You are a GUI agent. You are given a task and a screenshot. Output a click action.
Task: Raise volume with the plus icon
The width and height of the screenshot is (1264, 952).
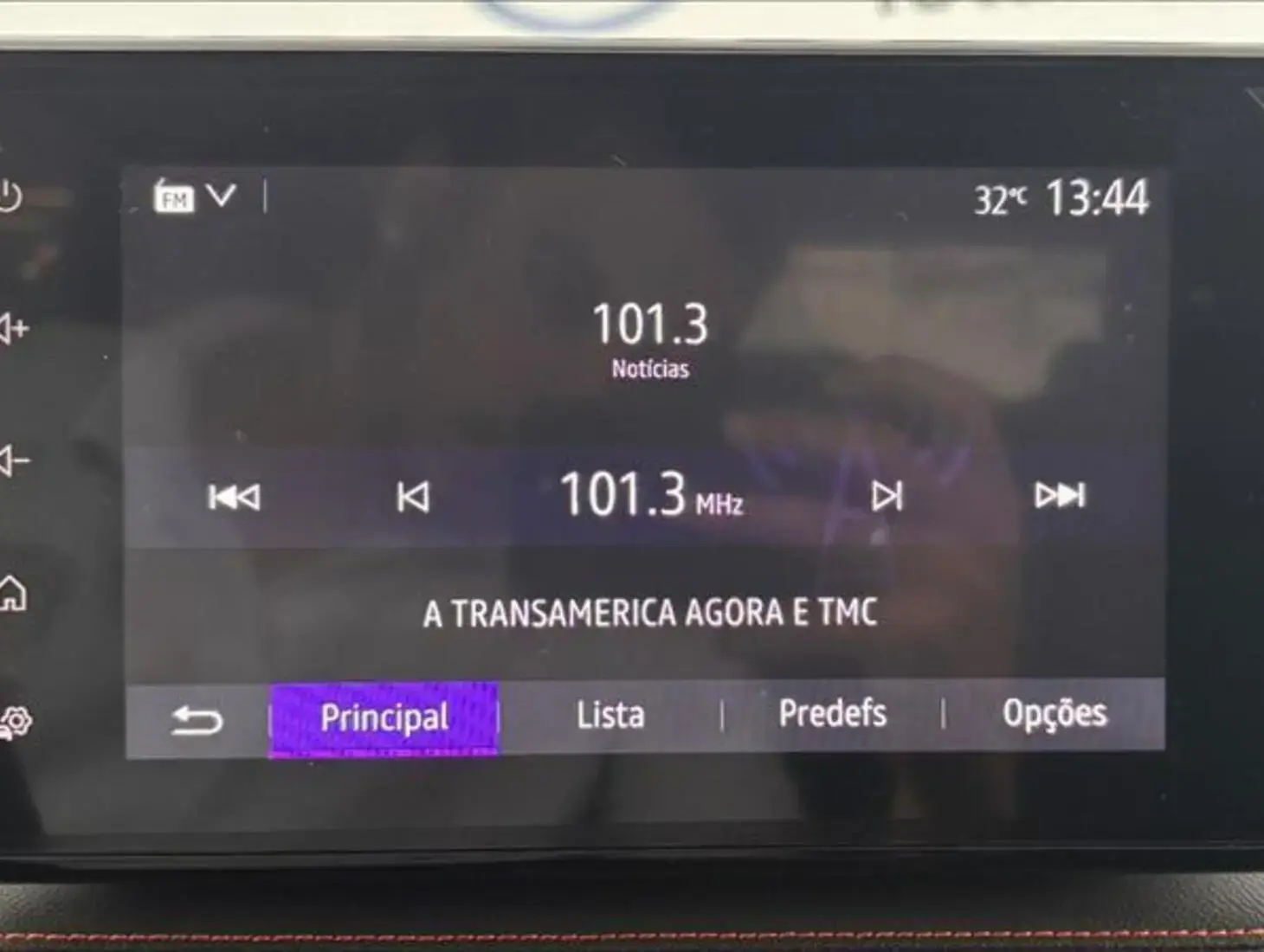14,329
